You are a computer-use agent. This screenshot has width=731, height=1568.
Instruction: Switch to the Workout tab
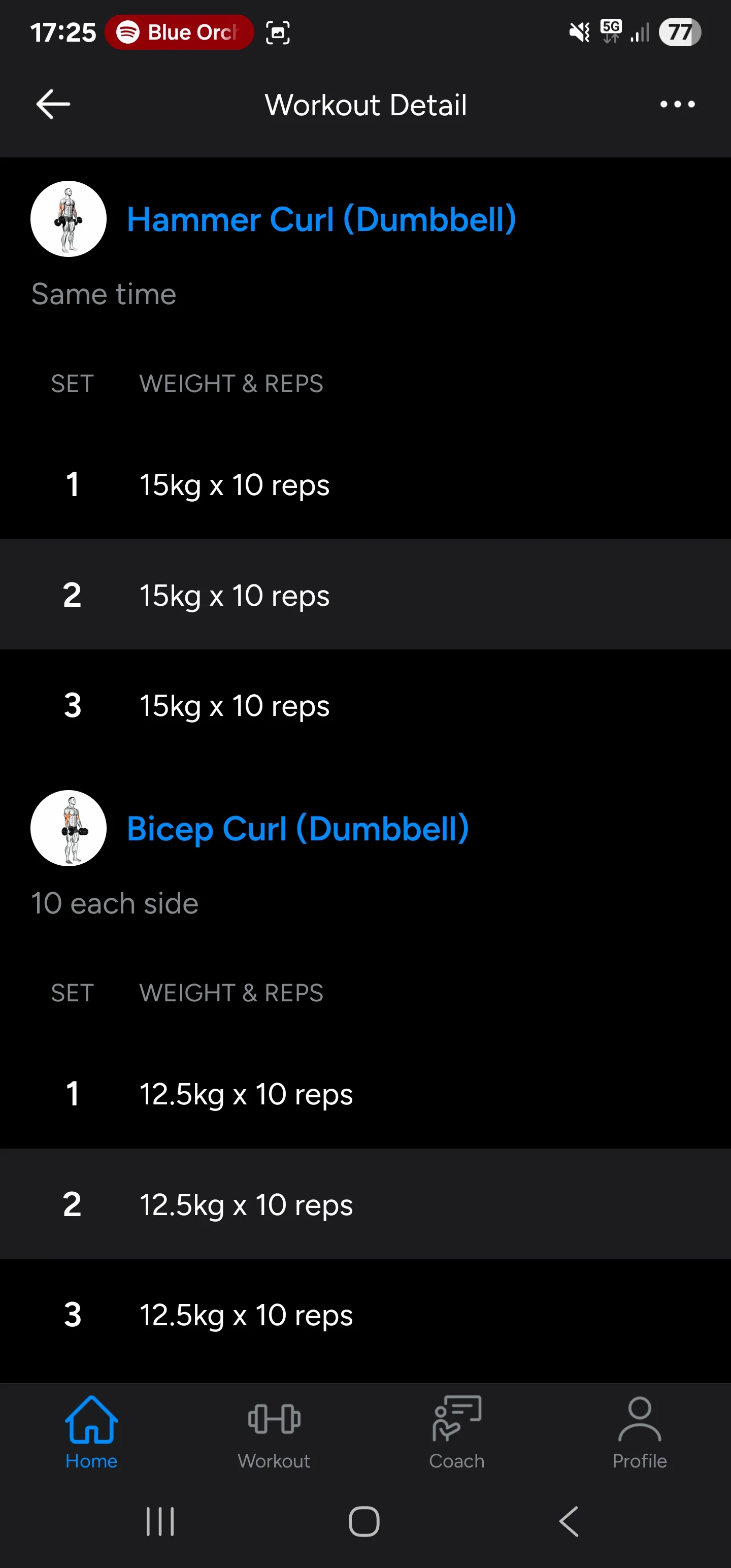point(274,1433)
